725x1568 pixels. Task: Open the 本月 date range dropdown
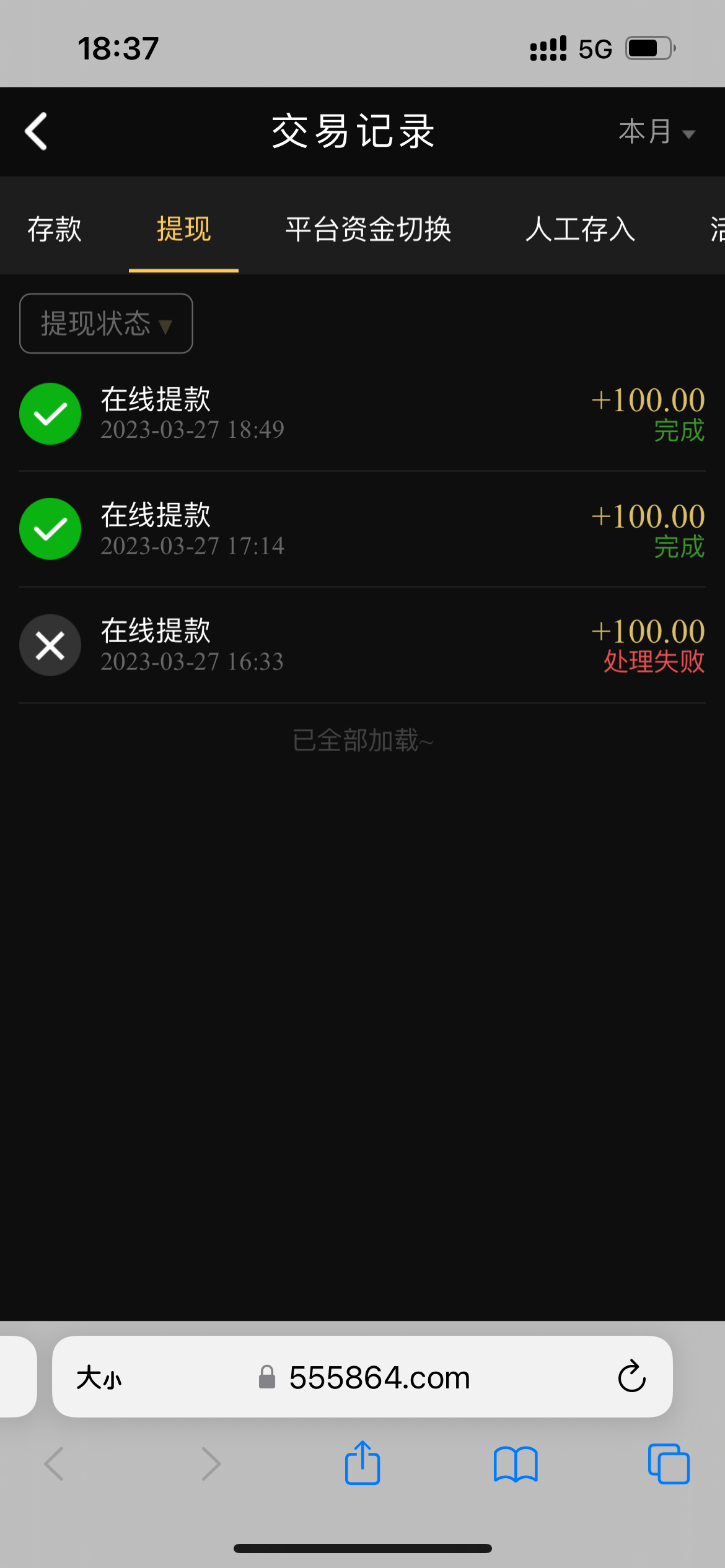pyautogui.click(x=657, y=132)
